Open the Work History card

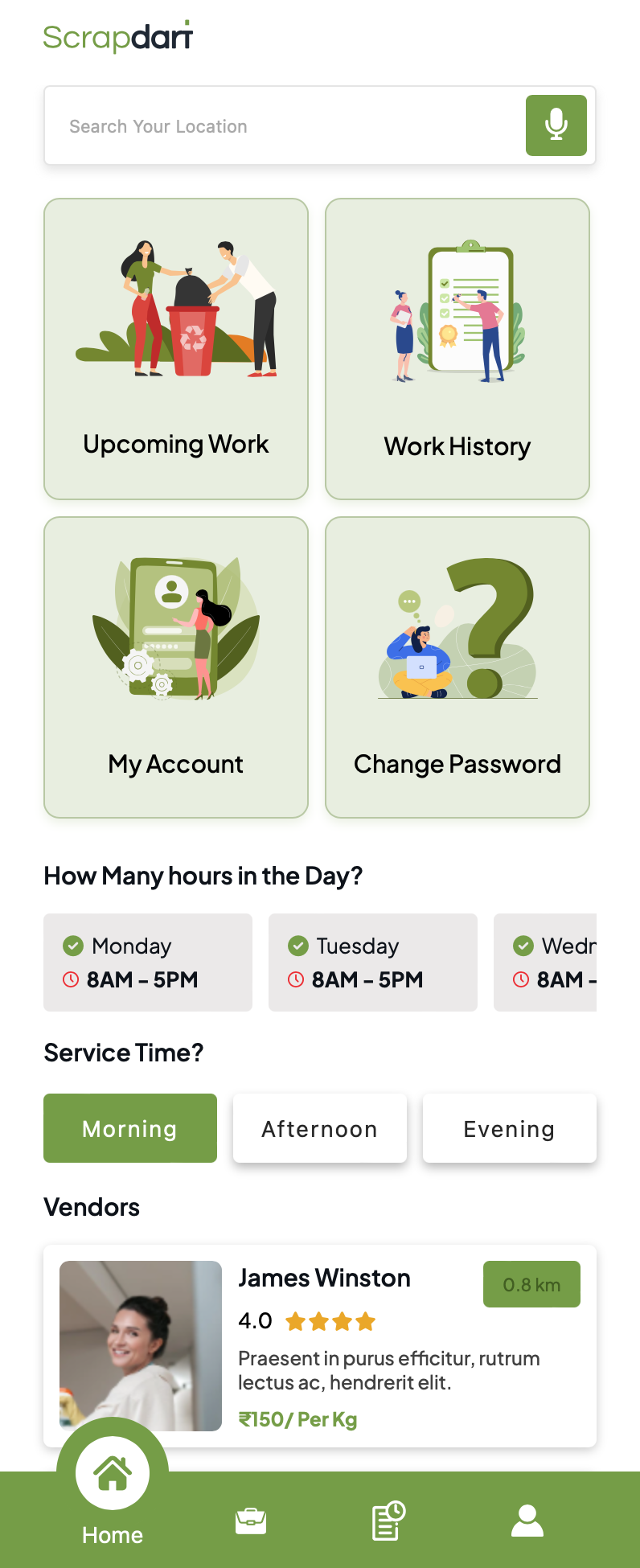[x=457, y=349]
